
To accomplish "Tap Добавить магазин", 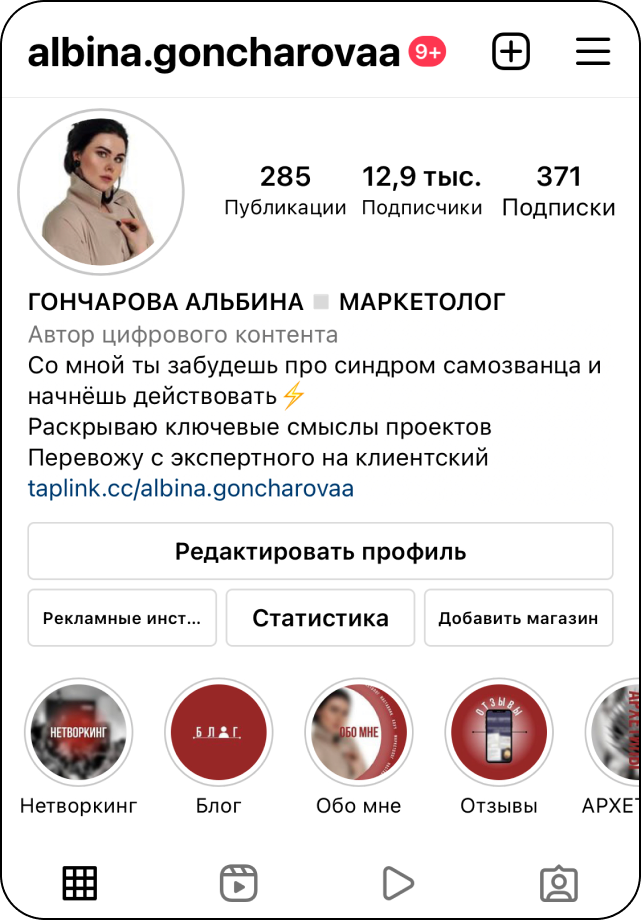I will (x=518, y=618).
